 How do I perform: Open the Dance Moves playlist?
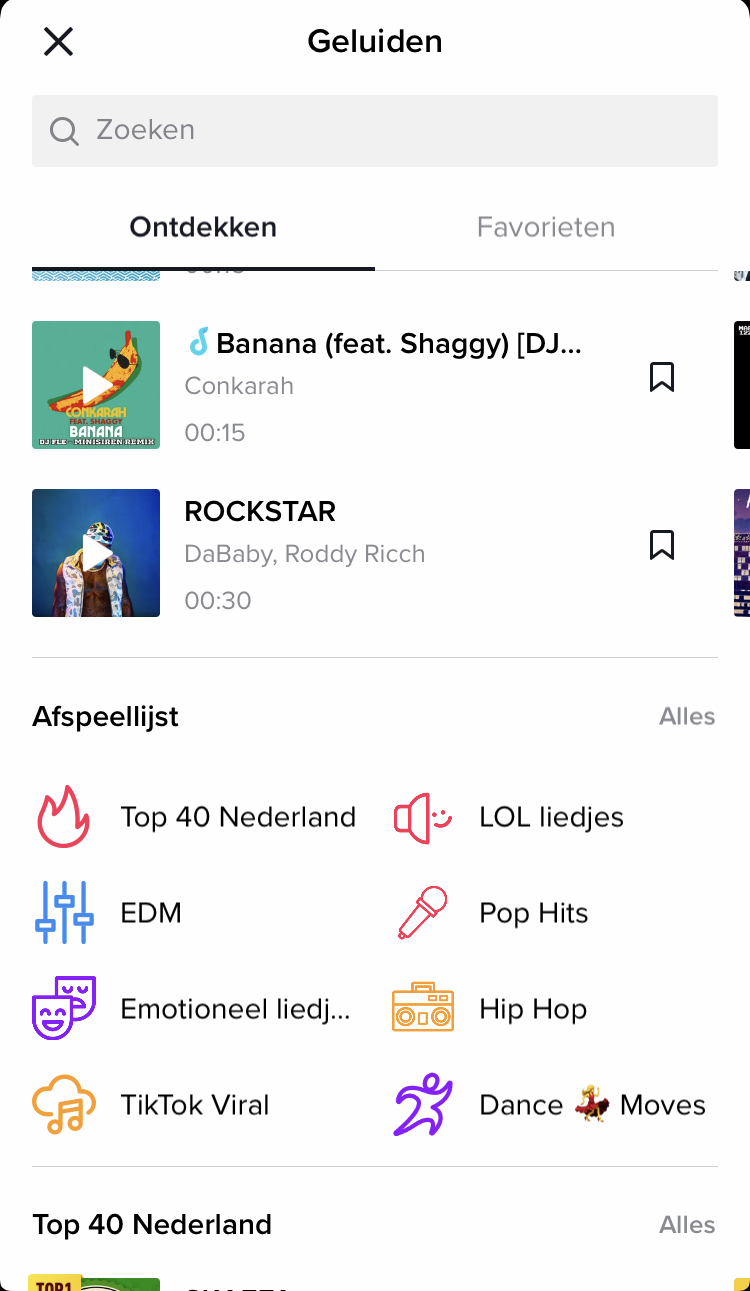(592, 1105)
